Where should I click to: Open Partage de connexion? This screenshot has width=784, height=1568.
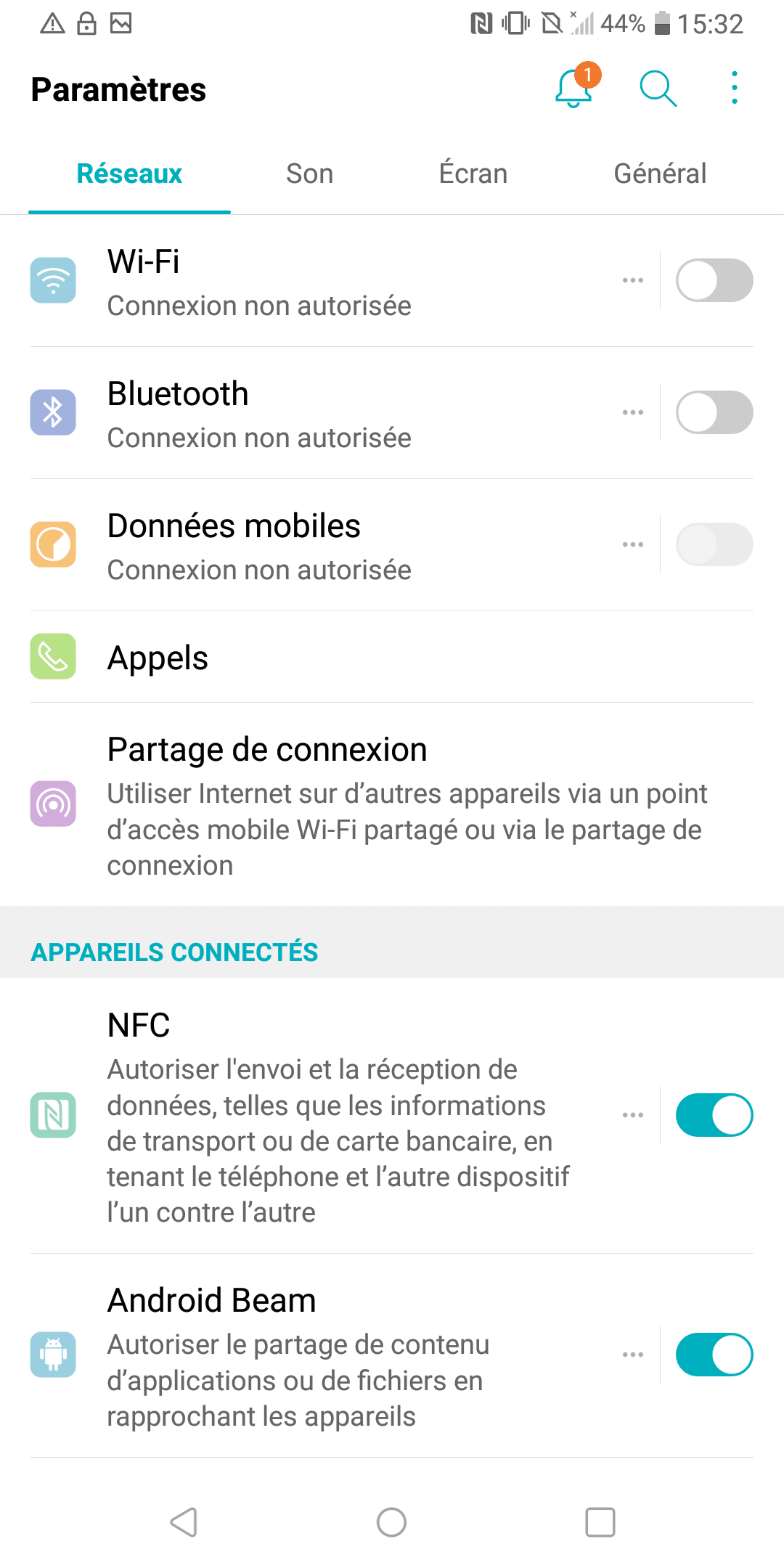point(392,804)
